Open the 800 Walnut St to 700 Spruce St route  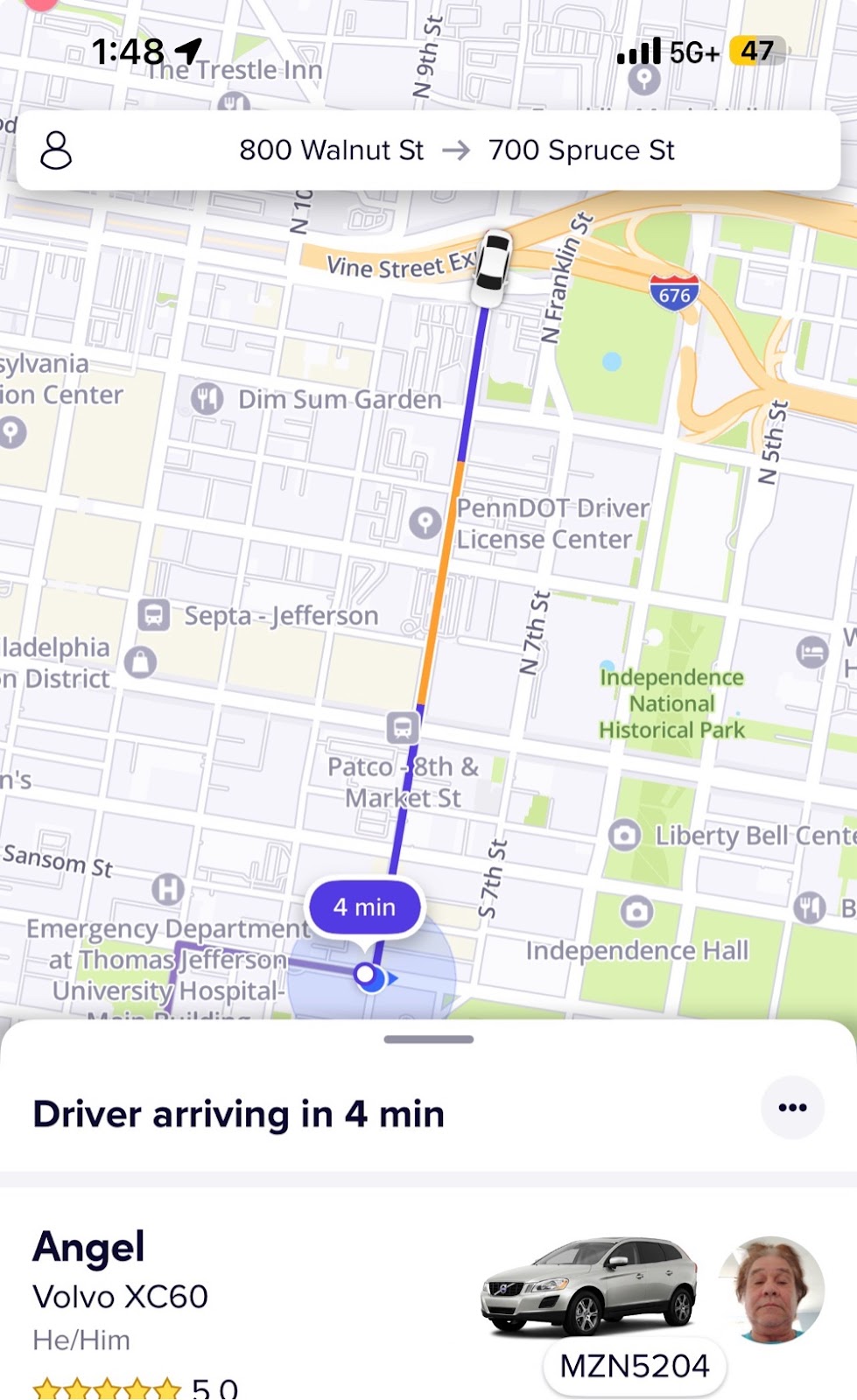point(456,150)
